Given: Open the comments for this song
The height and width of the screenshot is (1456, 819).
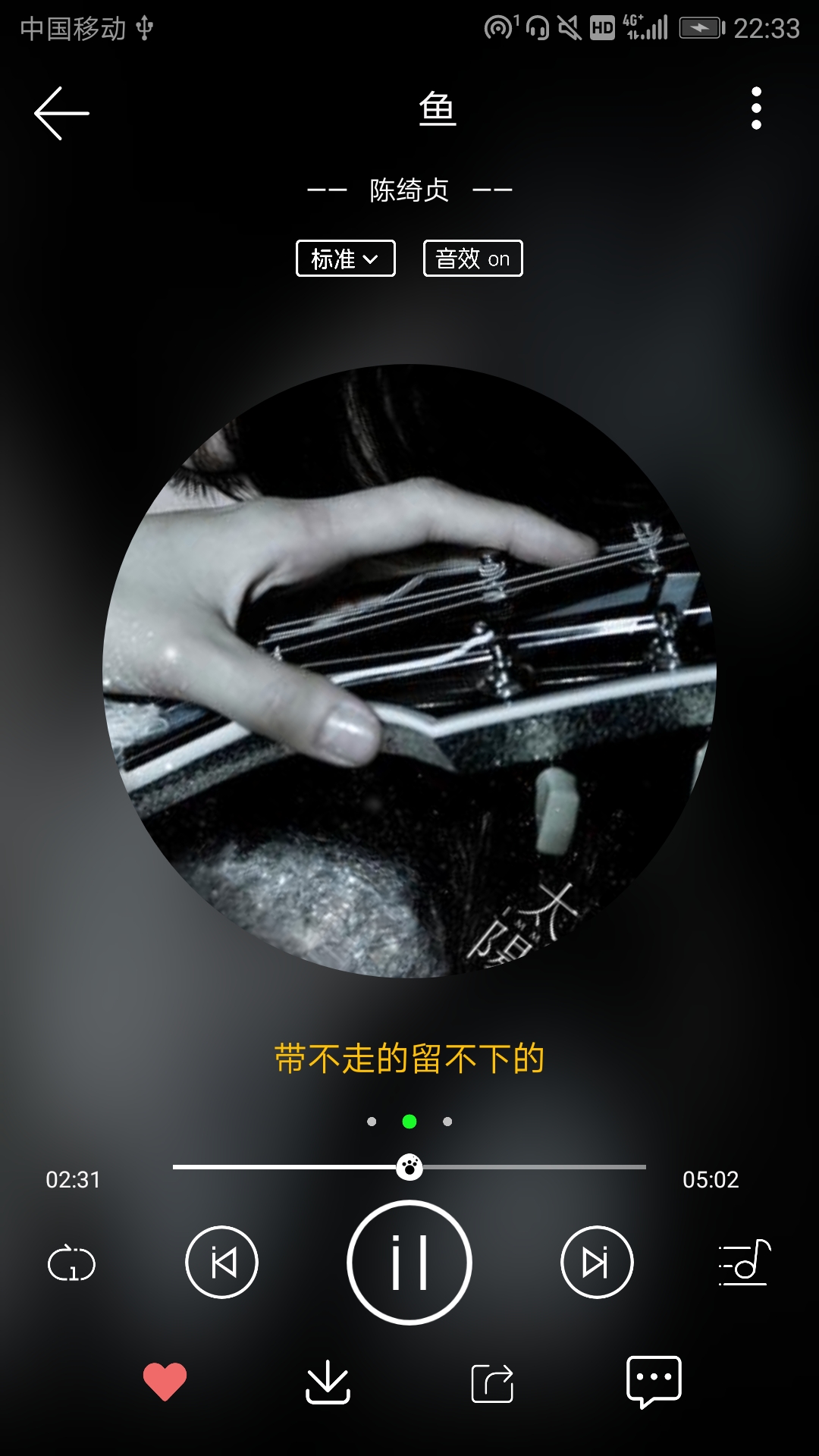Looking at the screenshot, I should (x=654, y=1381).
